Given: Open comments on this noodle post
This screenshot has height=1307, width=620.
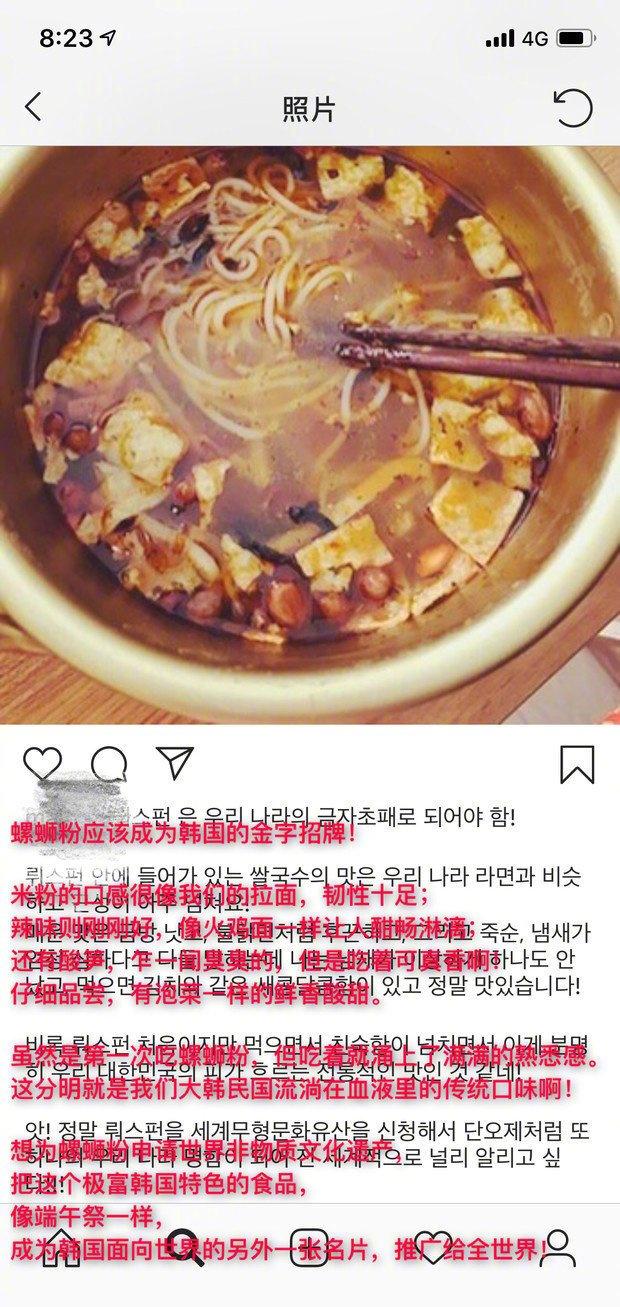Looking at the screenshot, I should pyautogui.click(x=108, y=764).
